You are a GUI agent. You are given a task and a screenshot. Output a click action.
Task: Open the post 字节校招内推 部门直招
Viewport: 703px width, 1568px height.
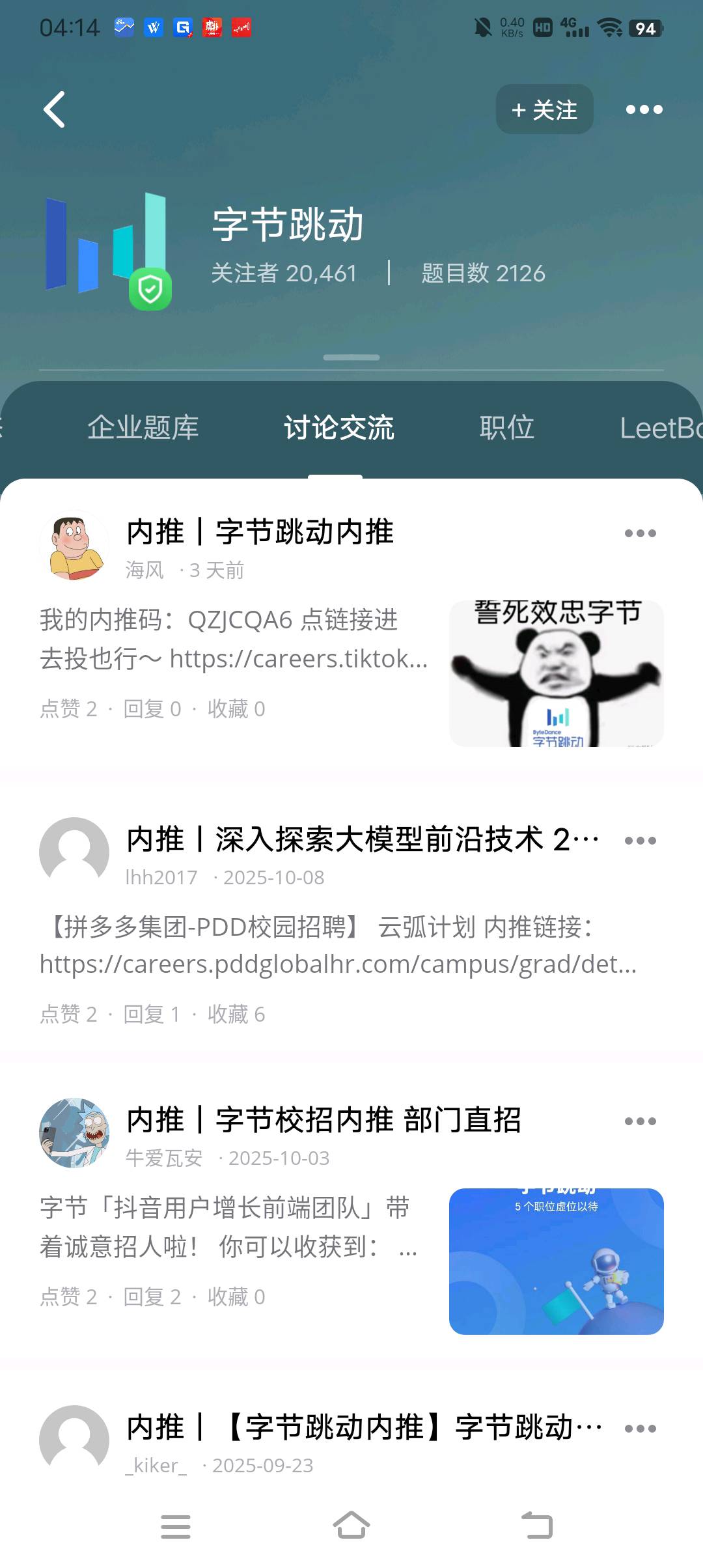tap(324, 1120)
